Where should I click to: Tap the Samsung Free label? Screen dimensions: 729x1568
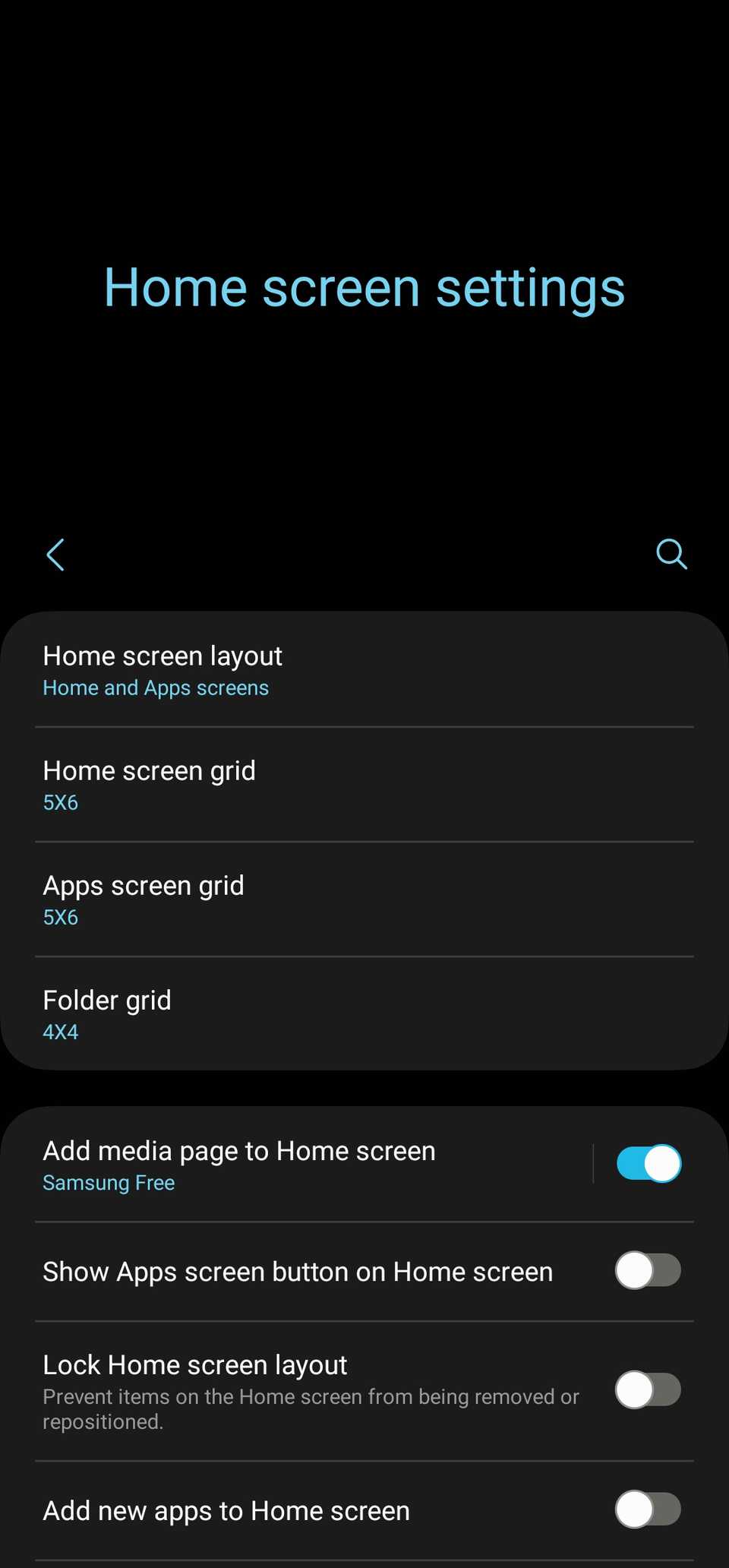coord(109,1182)
